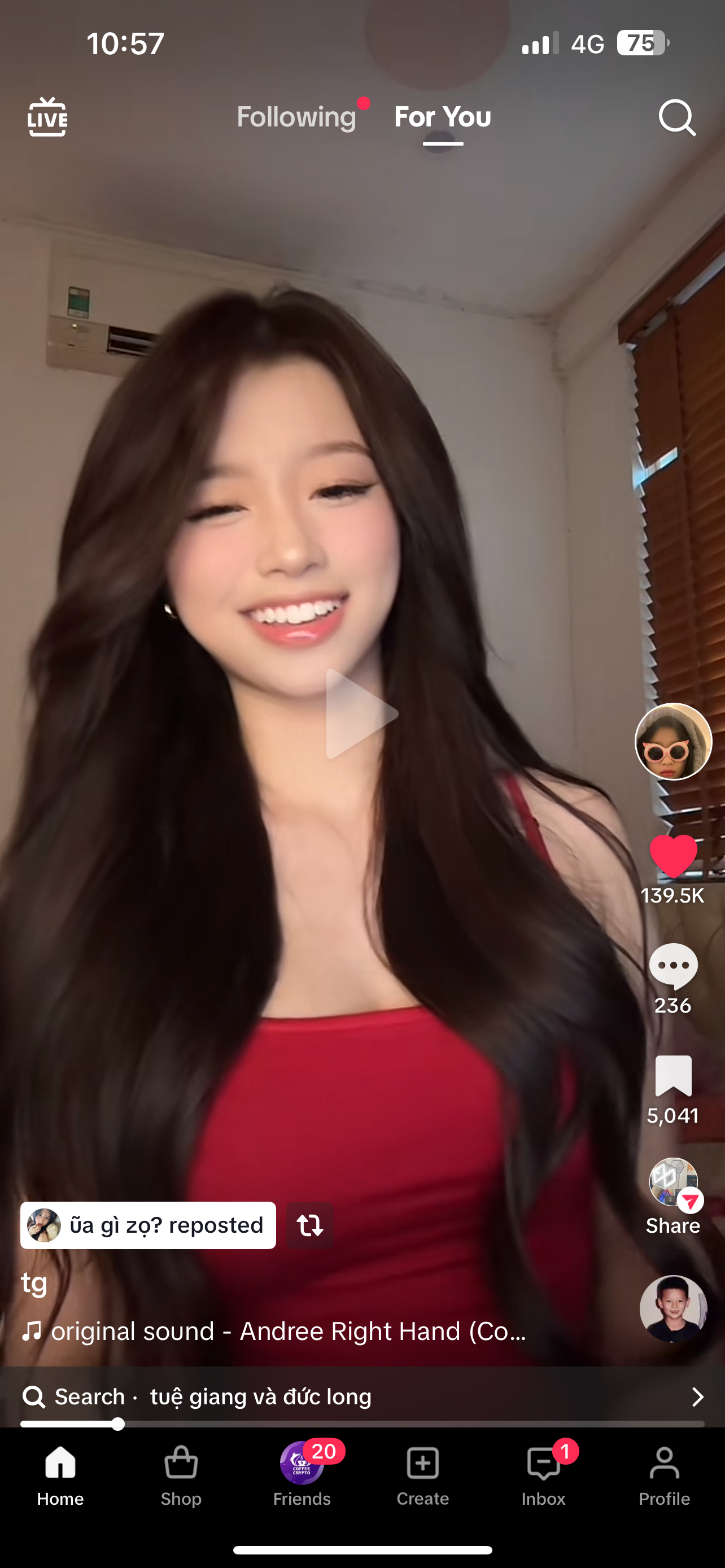Bookmark this video to favorites

pos(672,1076)
